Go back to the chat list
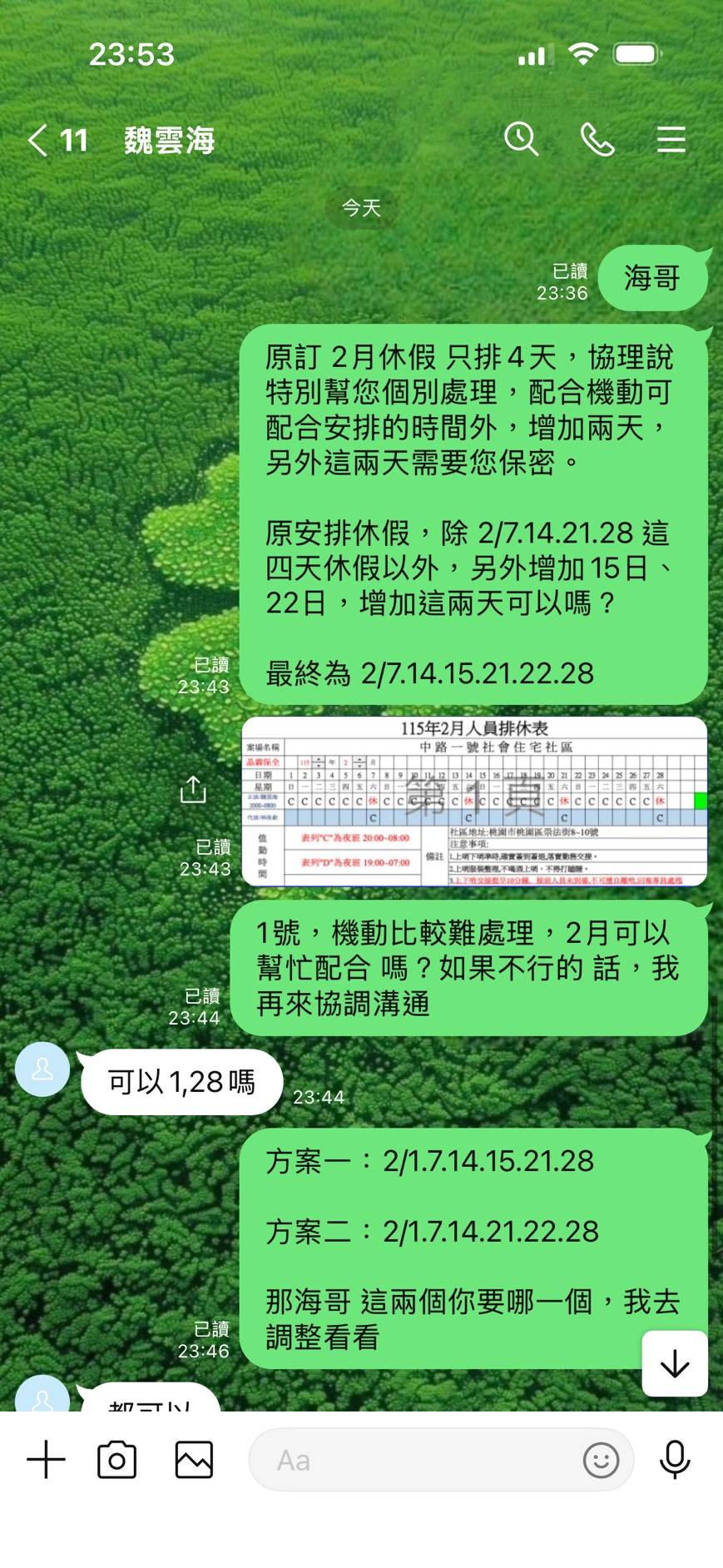723x1568 pixels. (x=39, y=140)
